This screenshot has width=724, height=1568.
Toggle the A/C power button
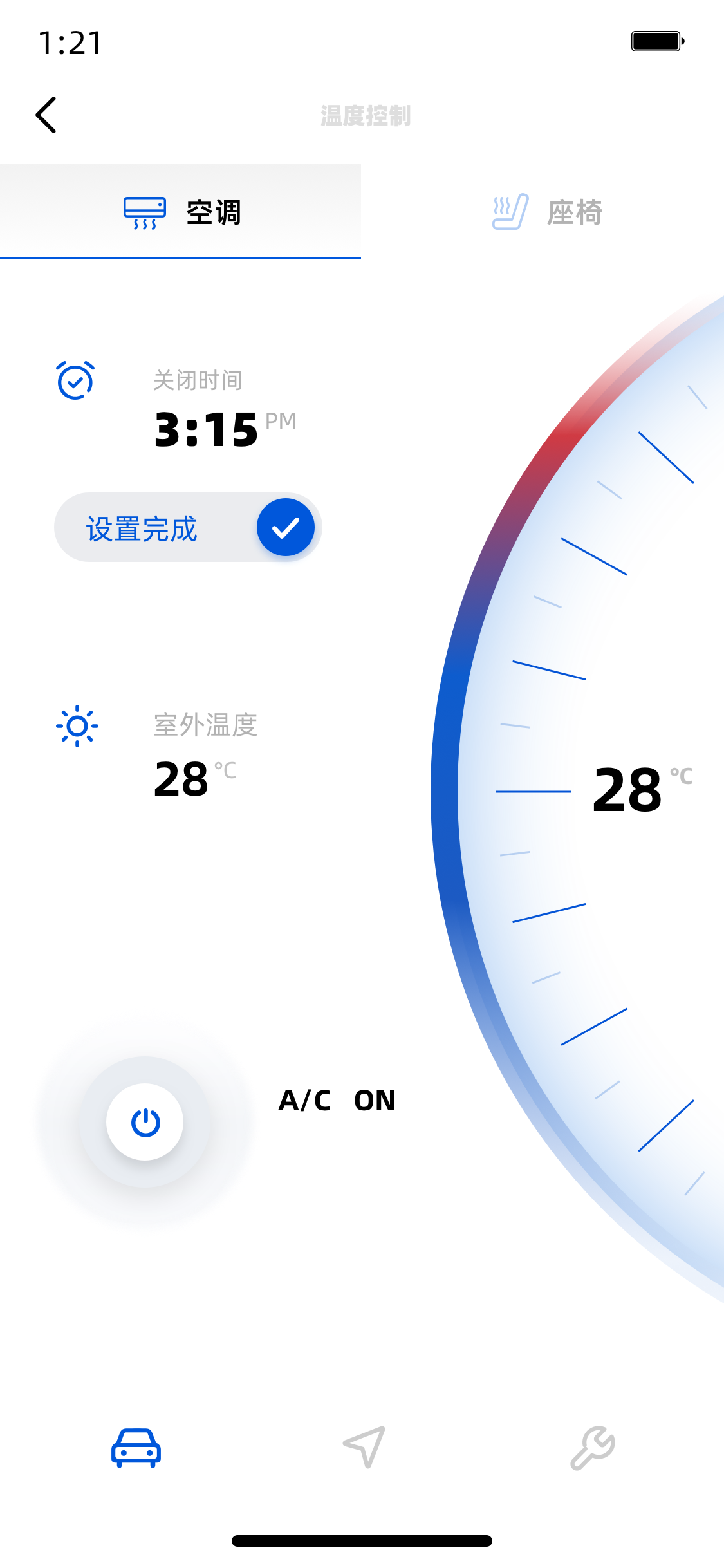point(145,1122)
